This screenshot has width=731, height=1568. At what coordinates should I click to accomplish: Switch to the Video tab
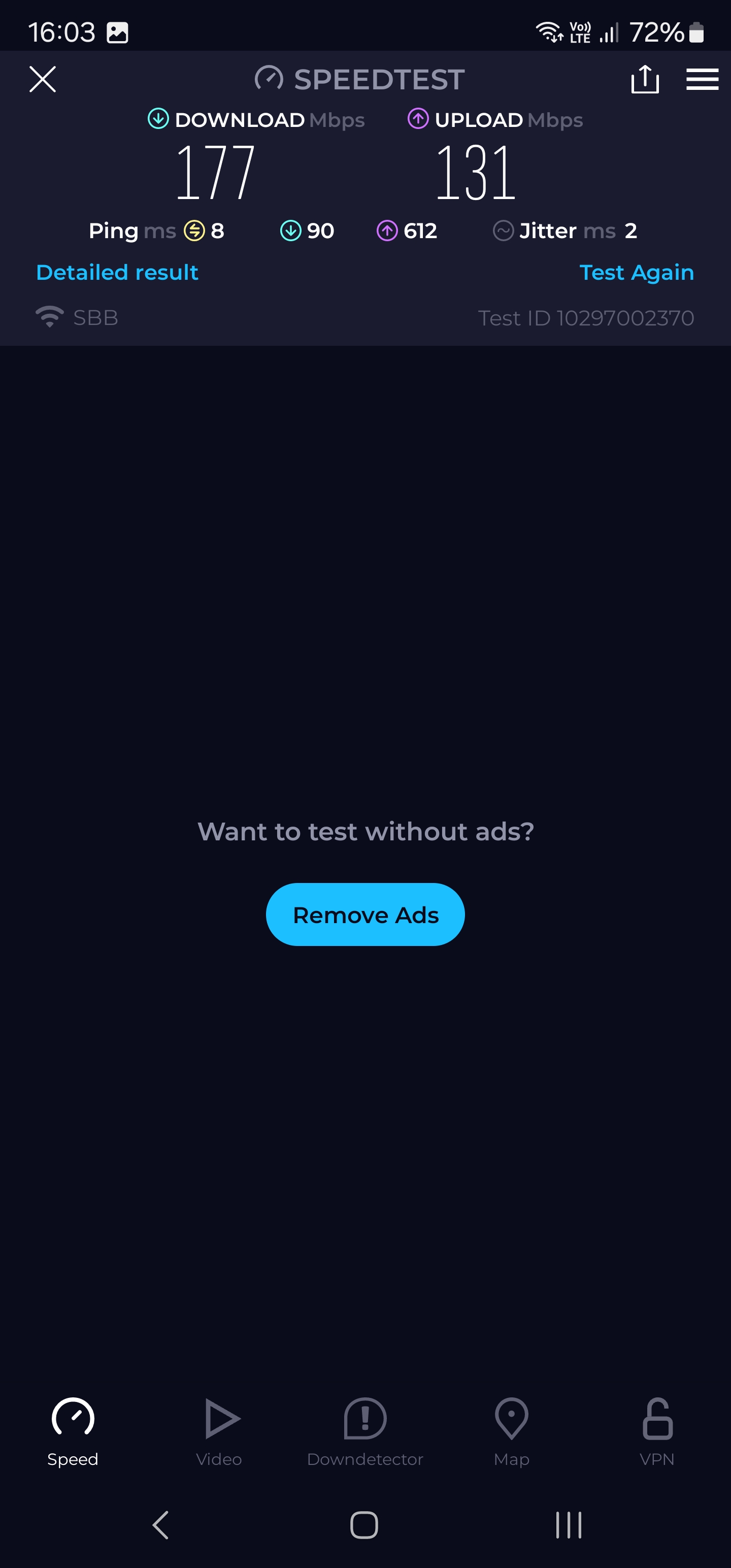219,1431
